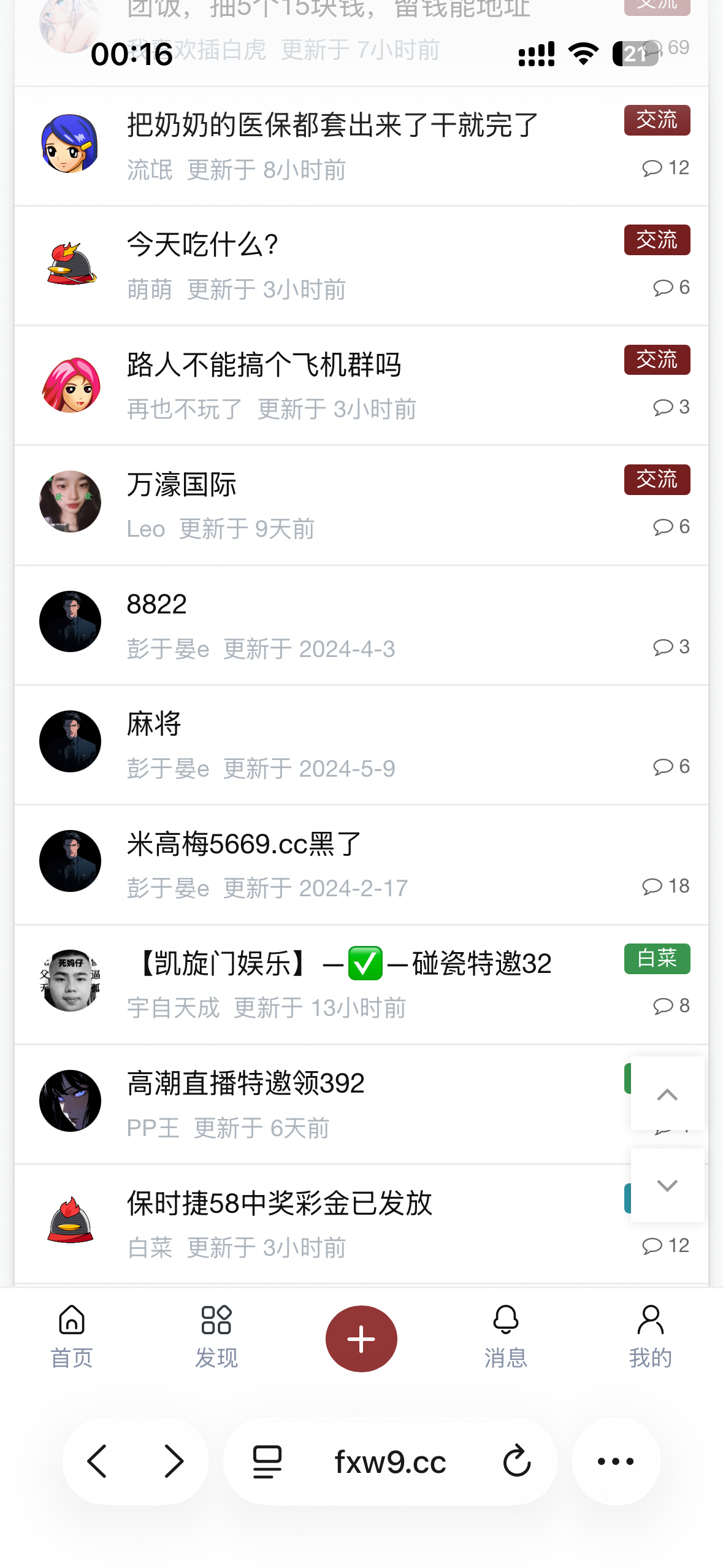Open the 万濠国际 thread
723x1568 pixels.
[182, 485]
